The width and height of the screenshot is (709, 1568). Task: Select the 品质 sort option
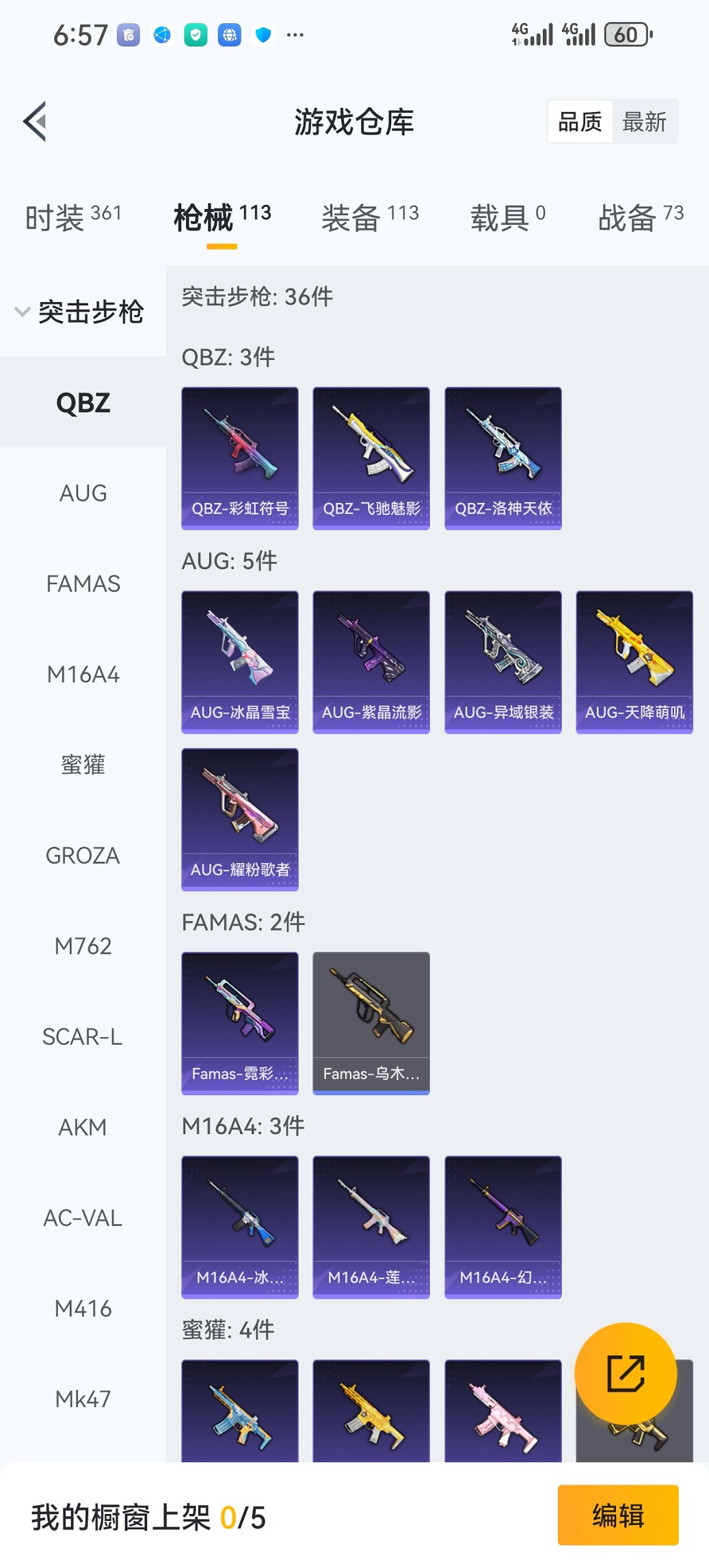tap(580, 122)
